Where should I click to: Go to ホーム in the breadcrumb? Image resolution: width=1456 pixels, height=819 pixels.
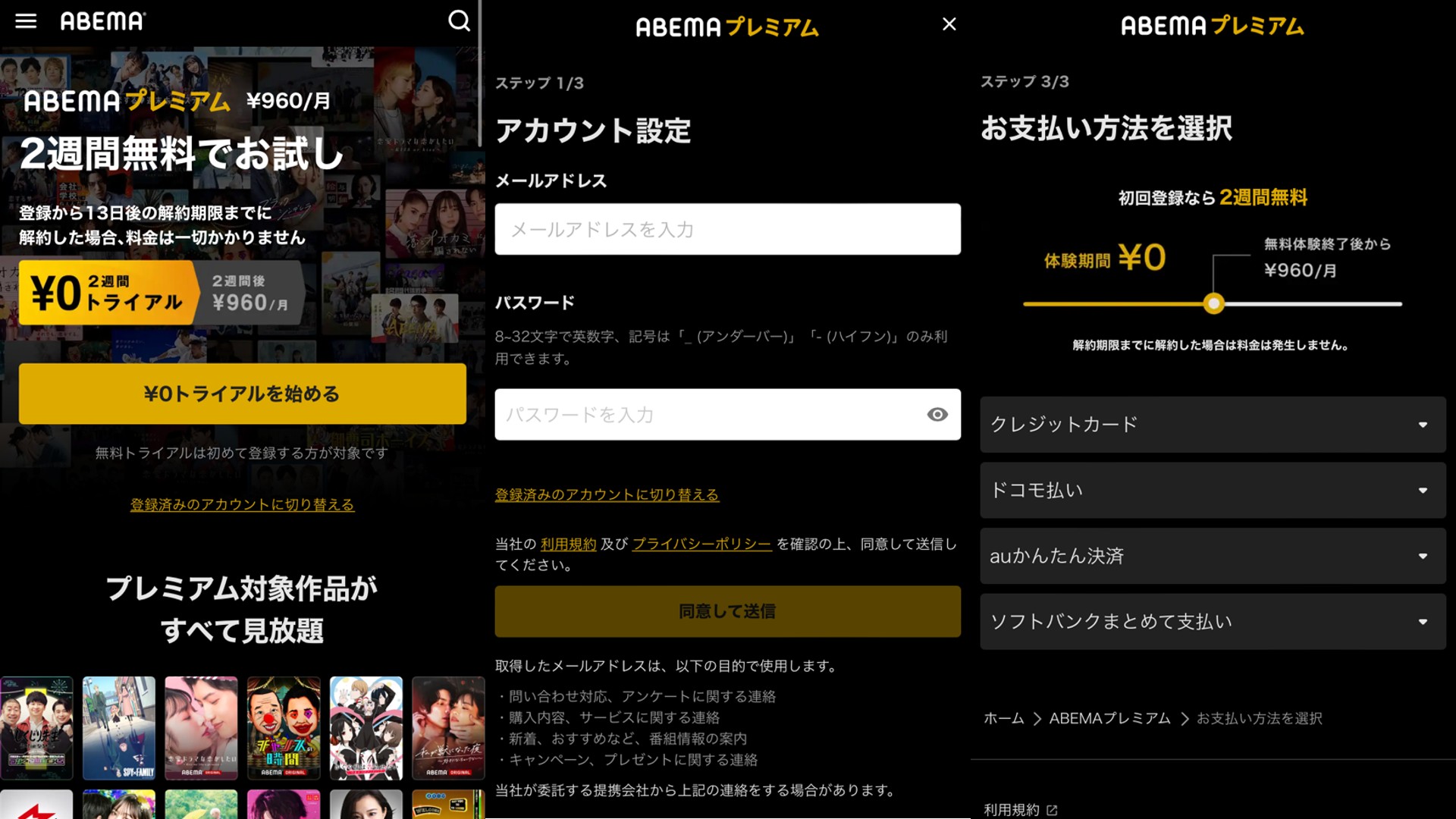pos(1003,719)
